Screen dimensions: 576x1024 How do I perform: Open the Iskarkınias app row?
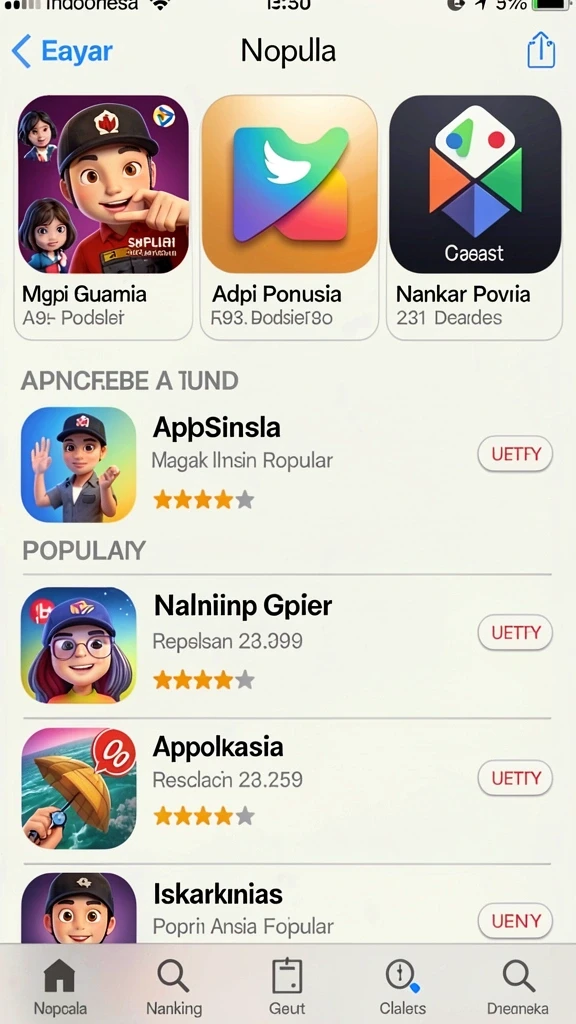[287, 908]
